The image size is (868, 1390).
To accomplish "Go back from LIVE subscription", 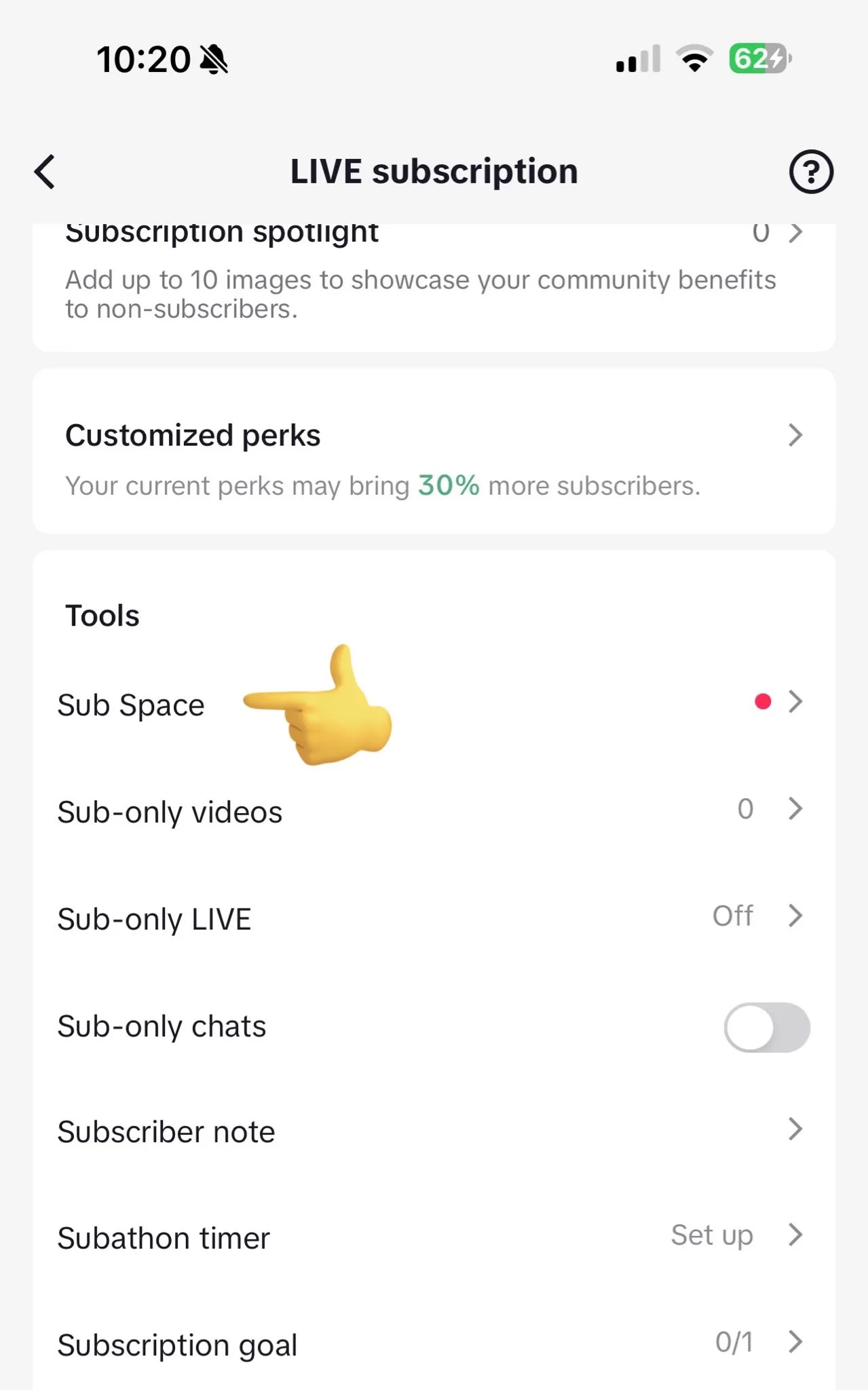I will (45, 172).
